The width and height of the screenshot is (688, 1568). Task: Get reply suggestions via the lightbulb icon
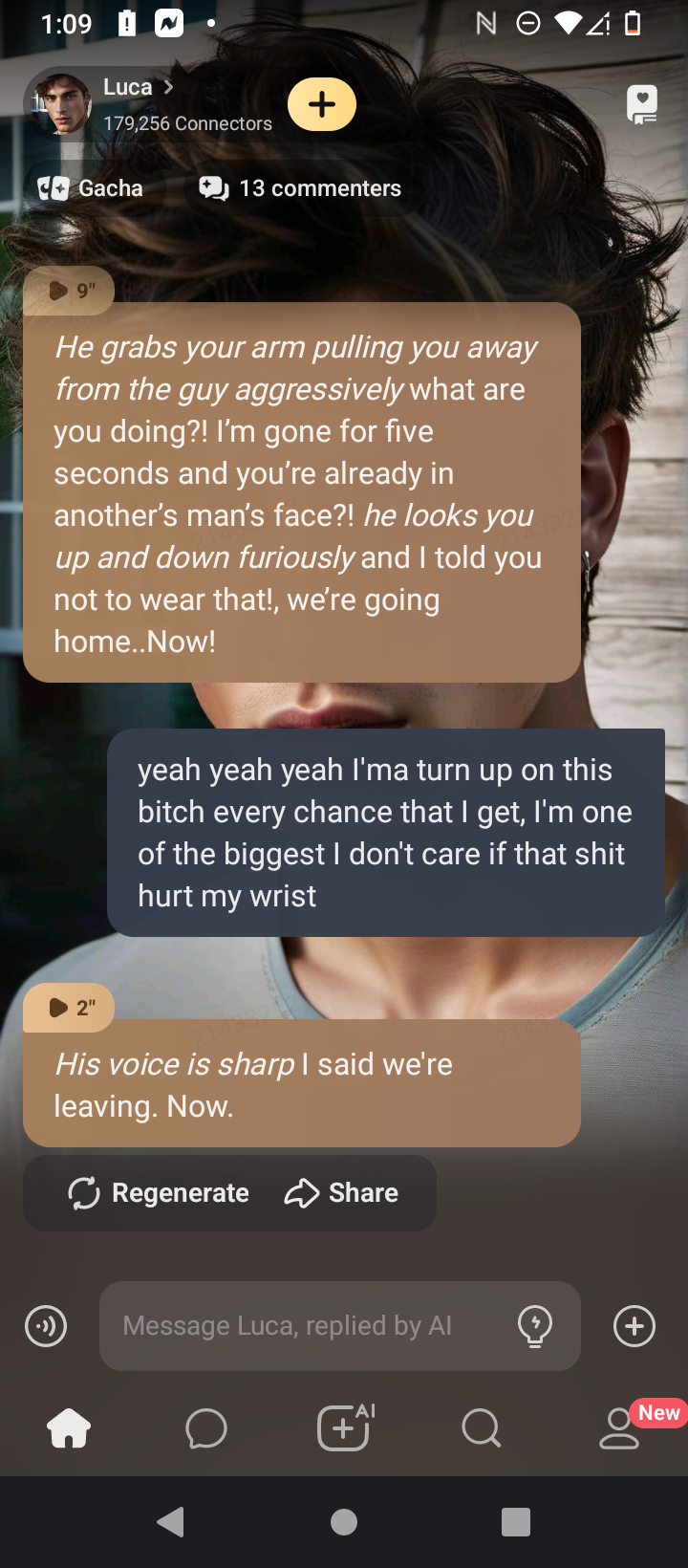pos(535,1326)
